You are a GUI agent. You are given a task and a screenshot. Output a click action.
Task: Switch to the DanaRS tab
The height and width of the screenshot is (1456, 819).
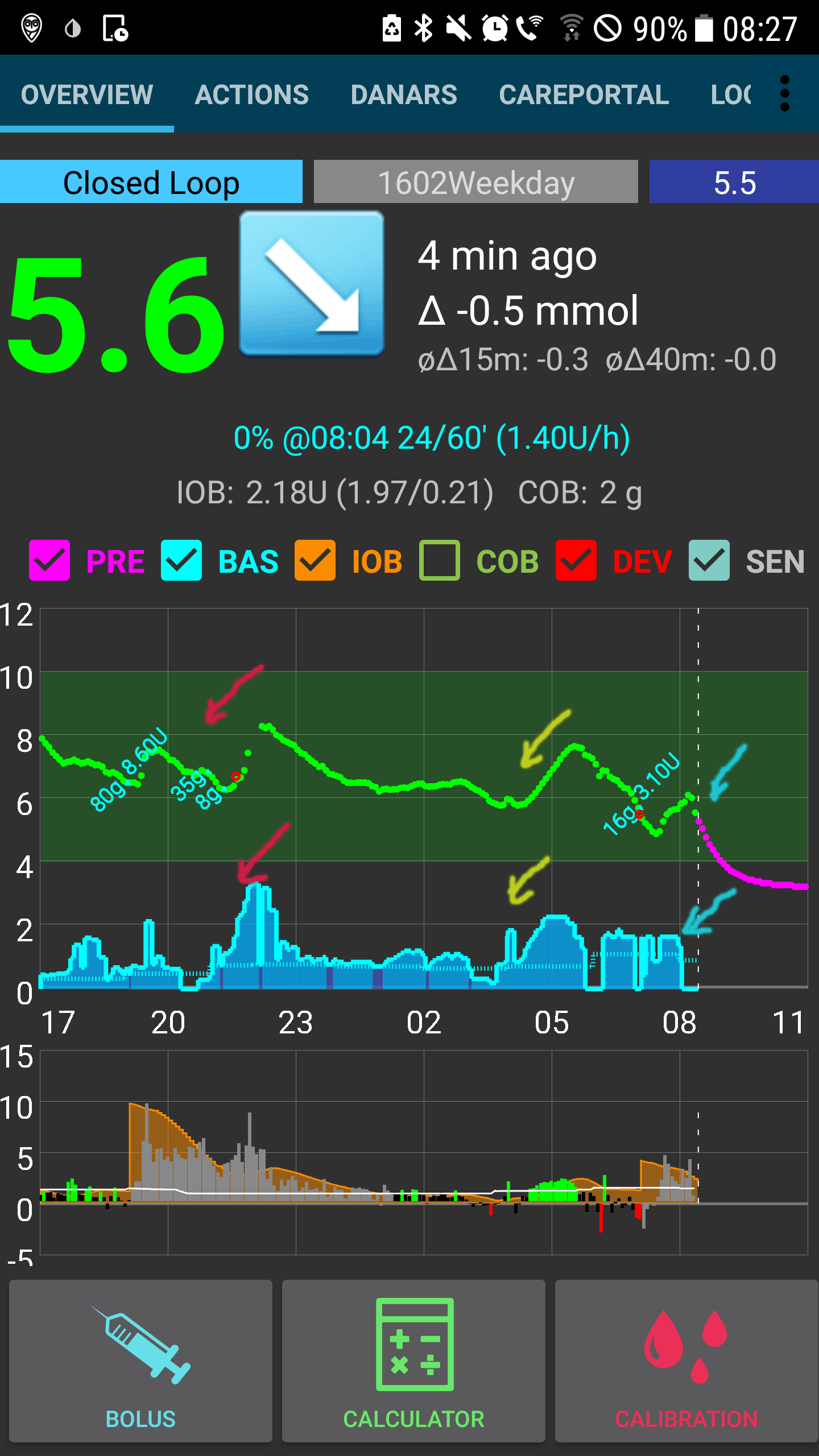tap(404, 94)
